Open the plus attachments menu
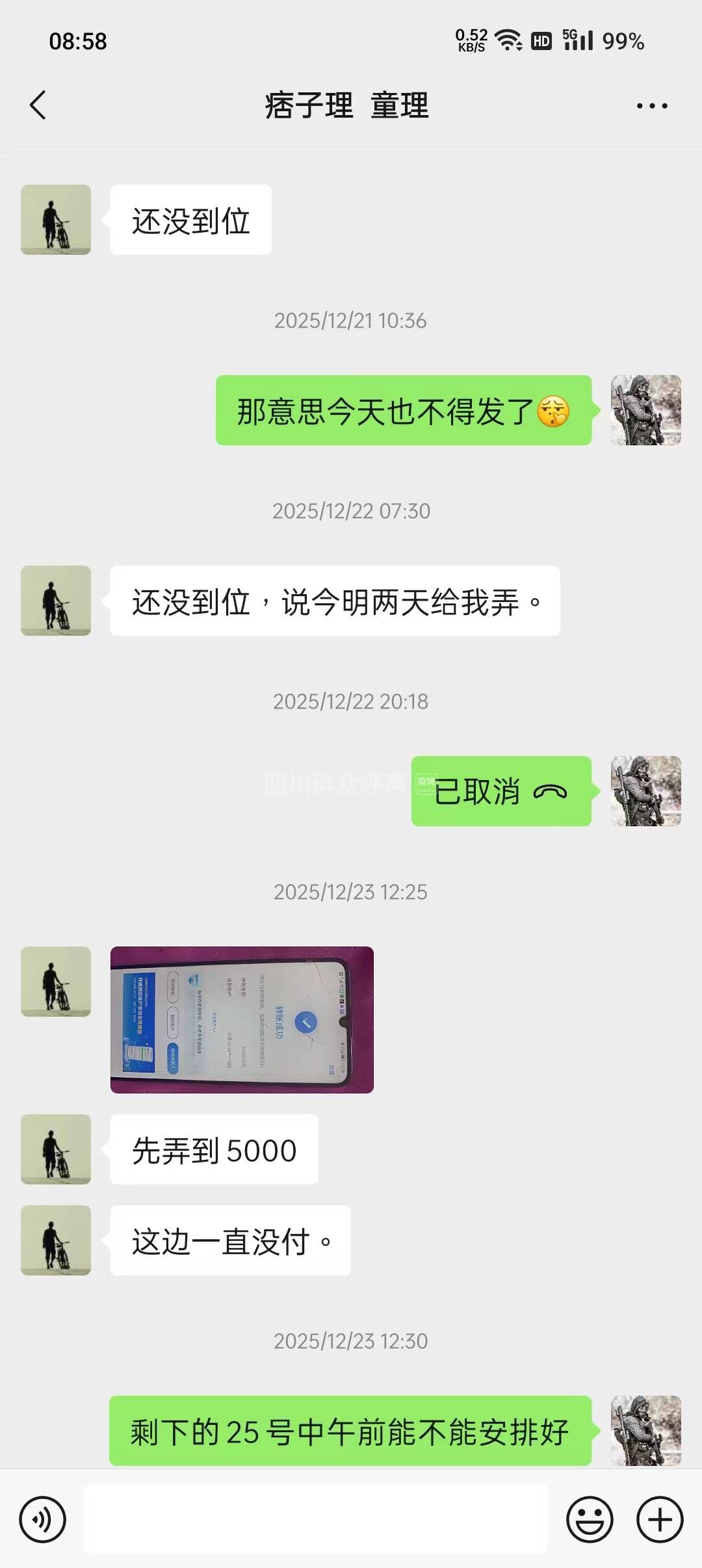This screenshot has height=1568, width=702. [x=659, y=1519]
